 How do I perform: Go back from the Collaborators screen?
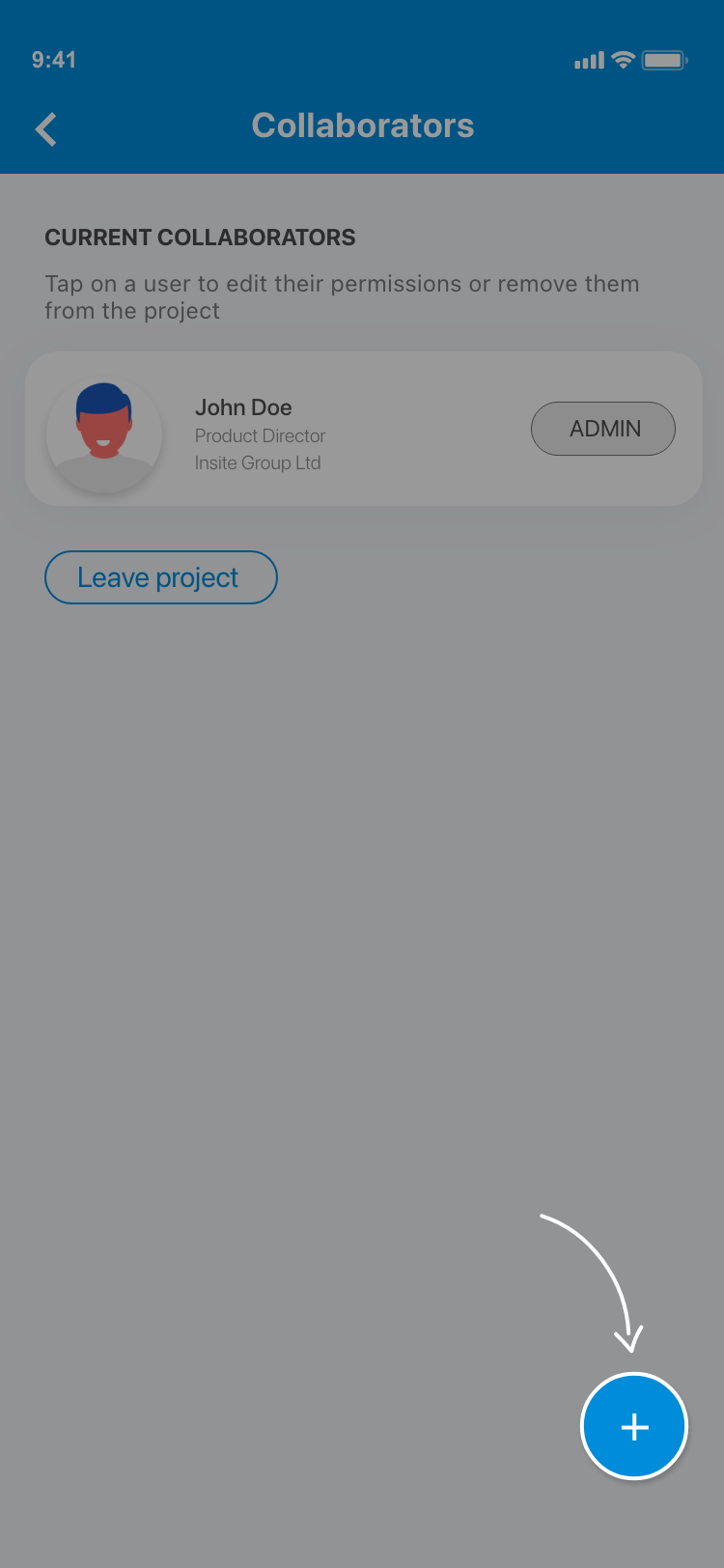click(x=46, y=128)
